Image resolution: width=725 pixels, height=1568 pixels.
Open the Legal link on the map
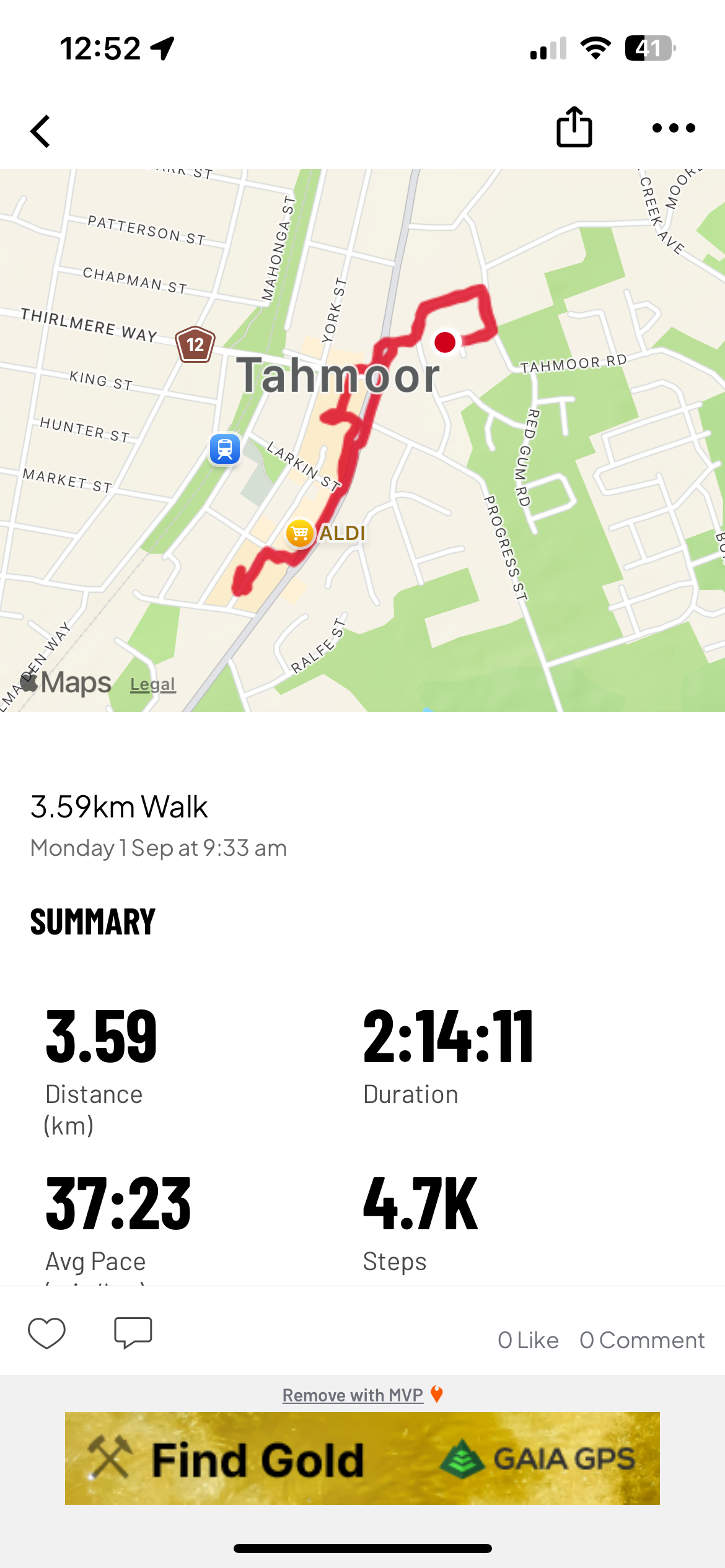coord(152,684)
